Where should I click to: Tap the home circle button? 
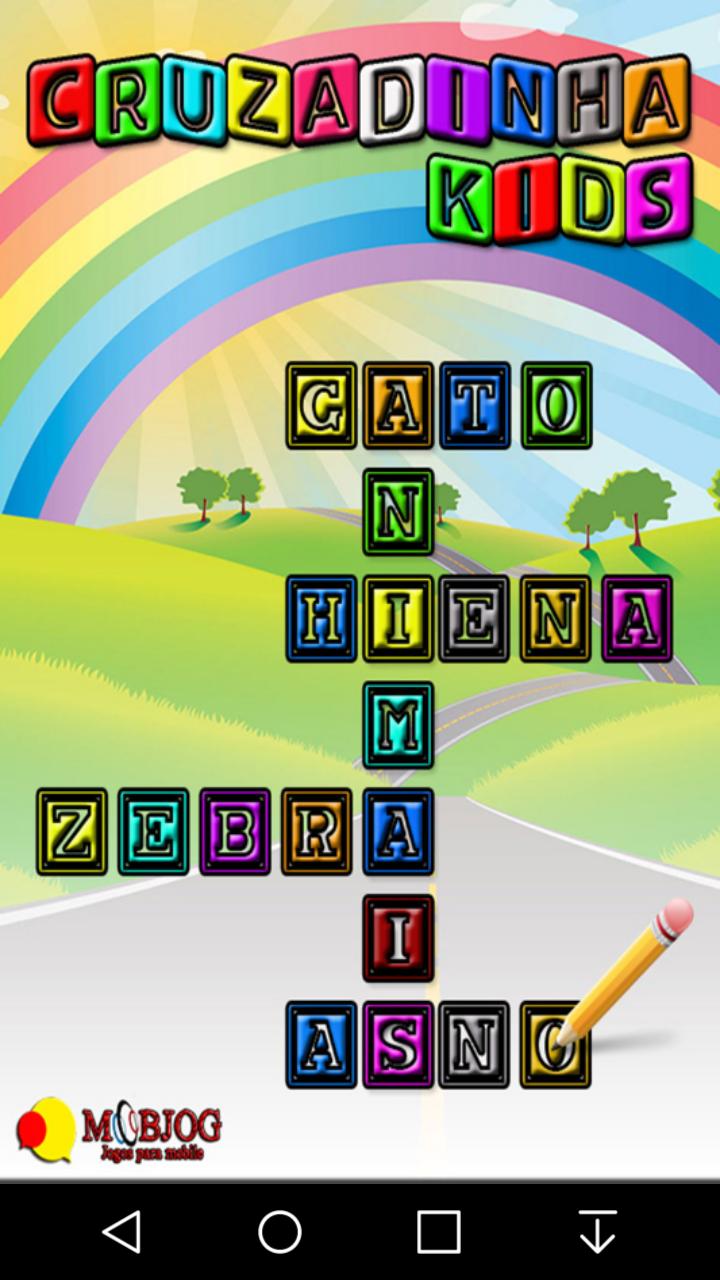click(x=280, y=1231)
